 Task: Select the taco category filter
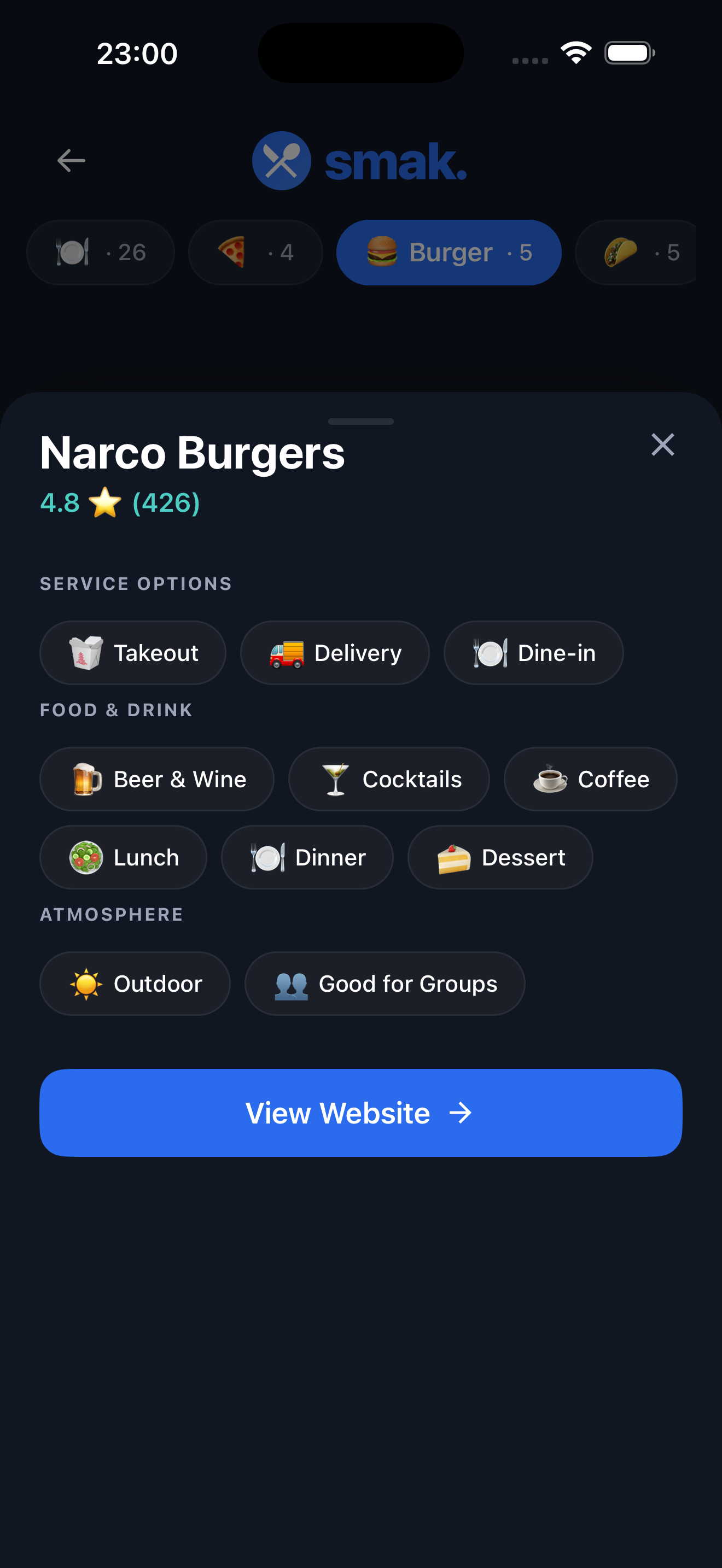point(637,252)
